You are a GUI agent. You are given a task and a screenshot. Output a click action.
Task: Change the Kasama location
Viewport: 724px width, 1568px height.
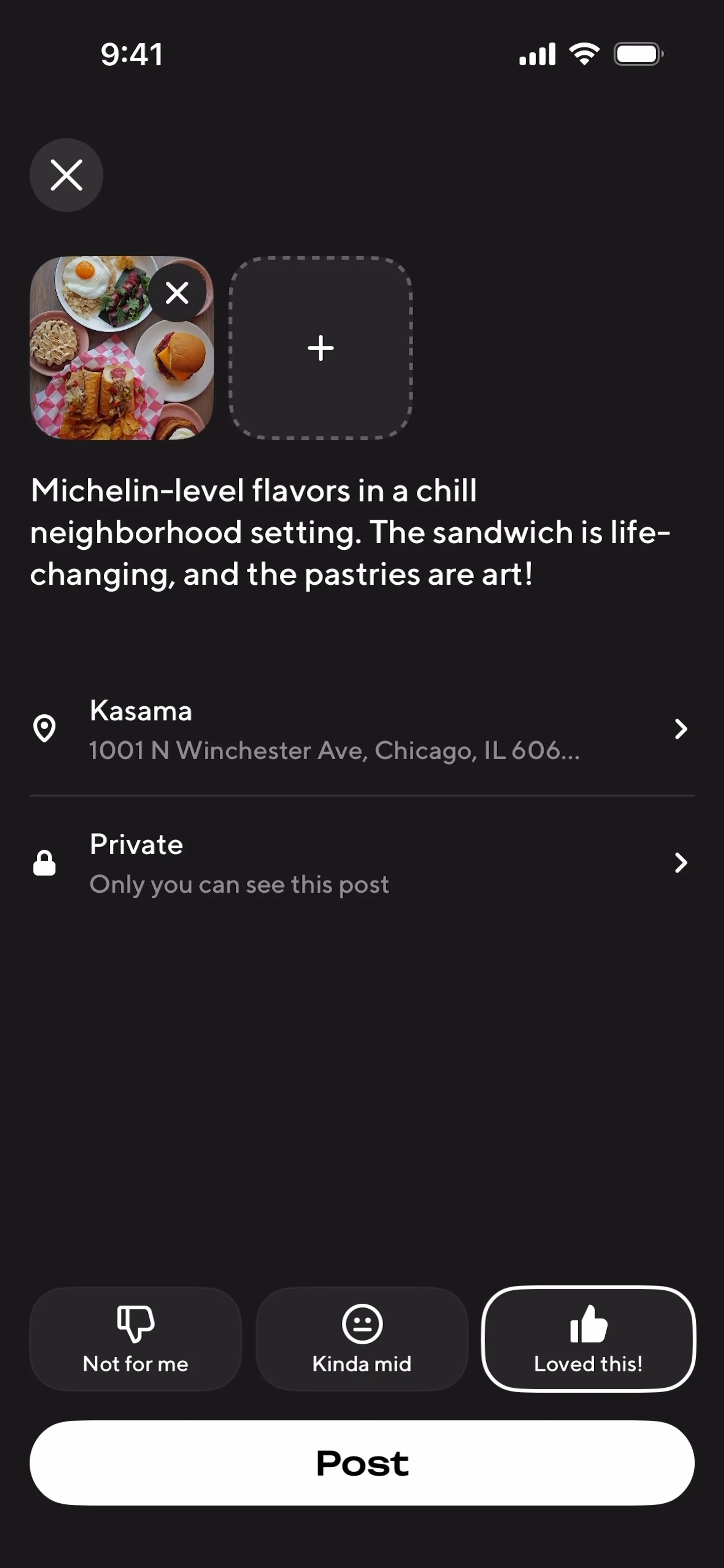(362, 729)
